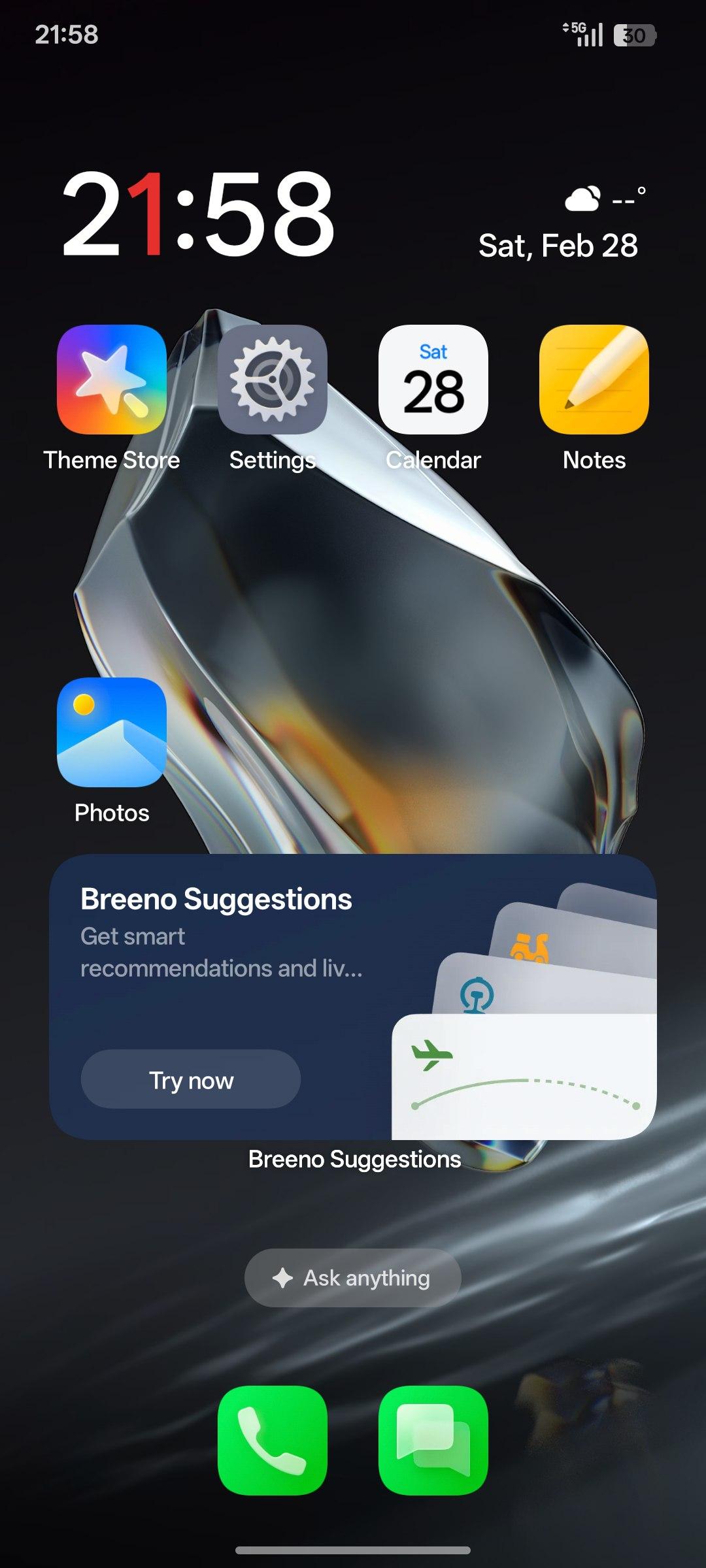Open the Messages app in dock

(x=433, y=1440)
